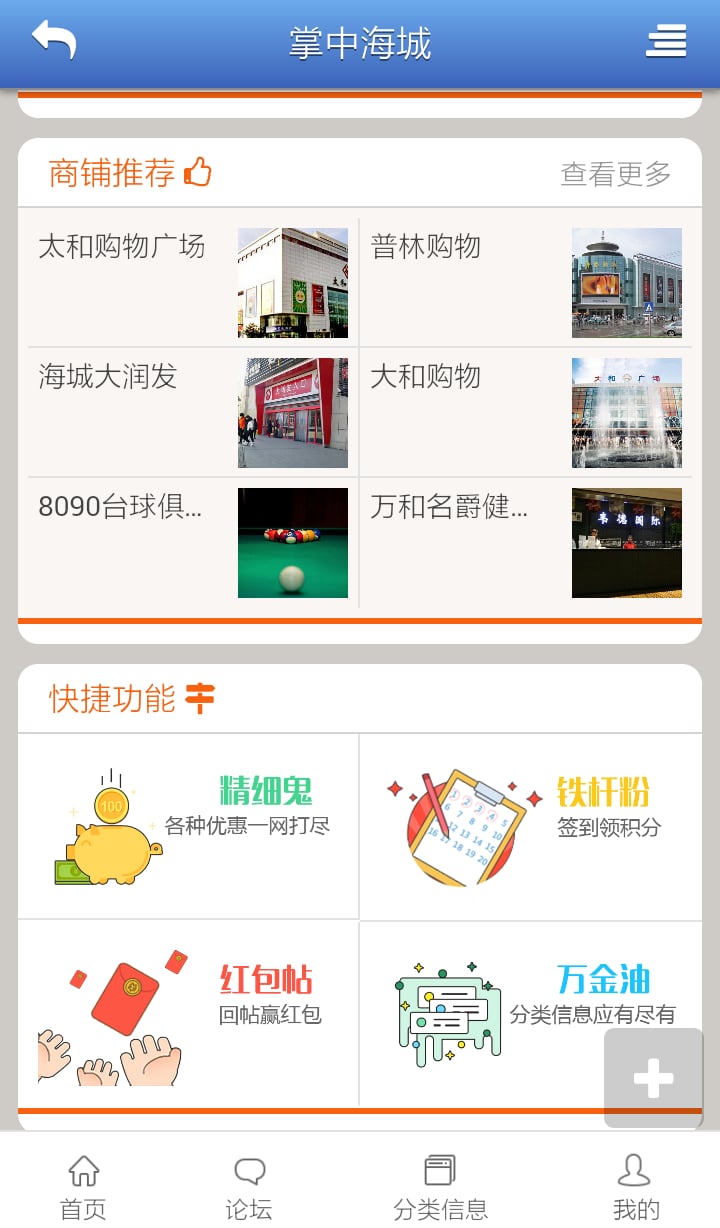Tap the billiards photo for 8090台球俱乐部
Image resolution: width=720 pixels, height=1228 pixels.
click(292, 543)
